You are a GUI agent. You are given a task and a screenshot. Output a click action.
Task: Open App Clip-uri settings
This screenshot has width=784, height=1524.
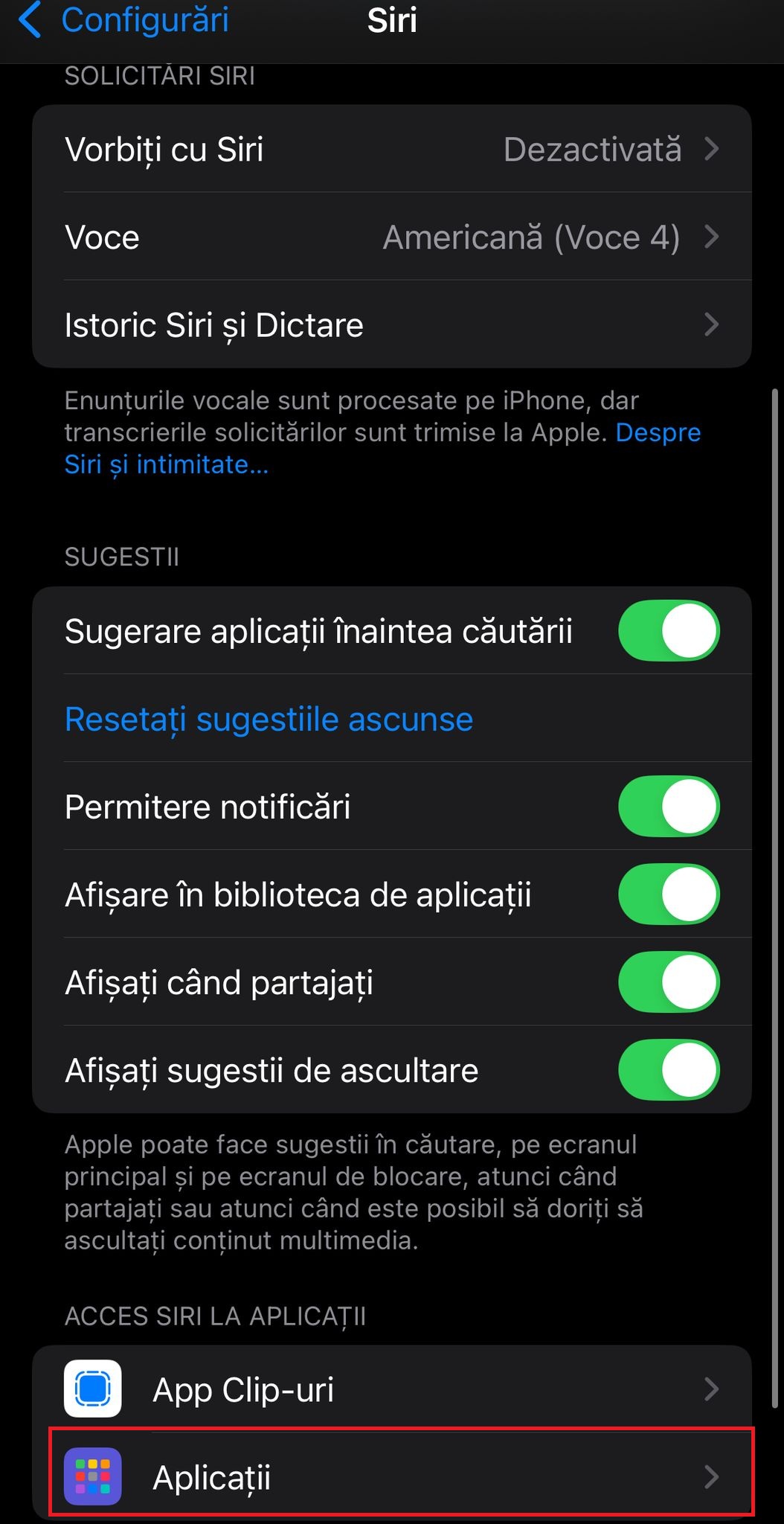[x=391, y=1389]
